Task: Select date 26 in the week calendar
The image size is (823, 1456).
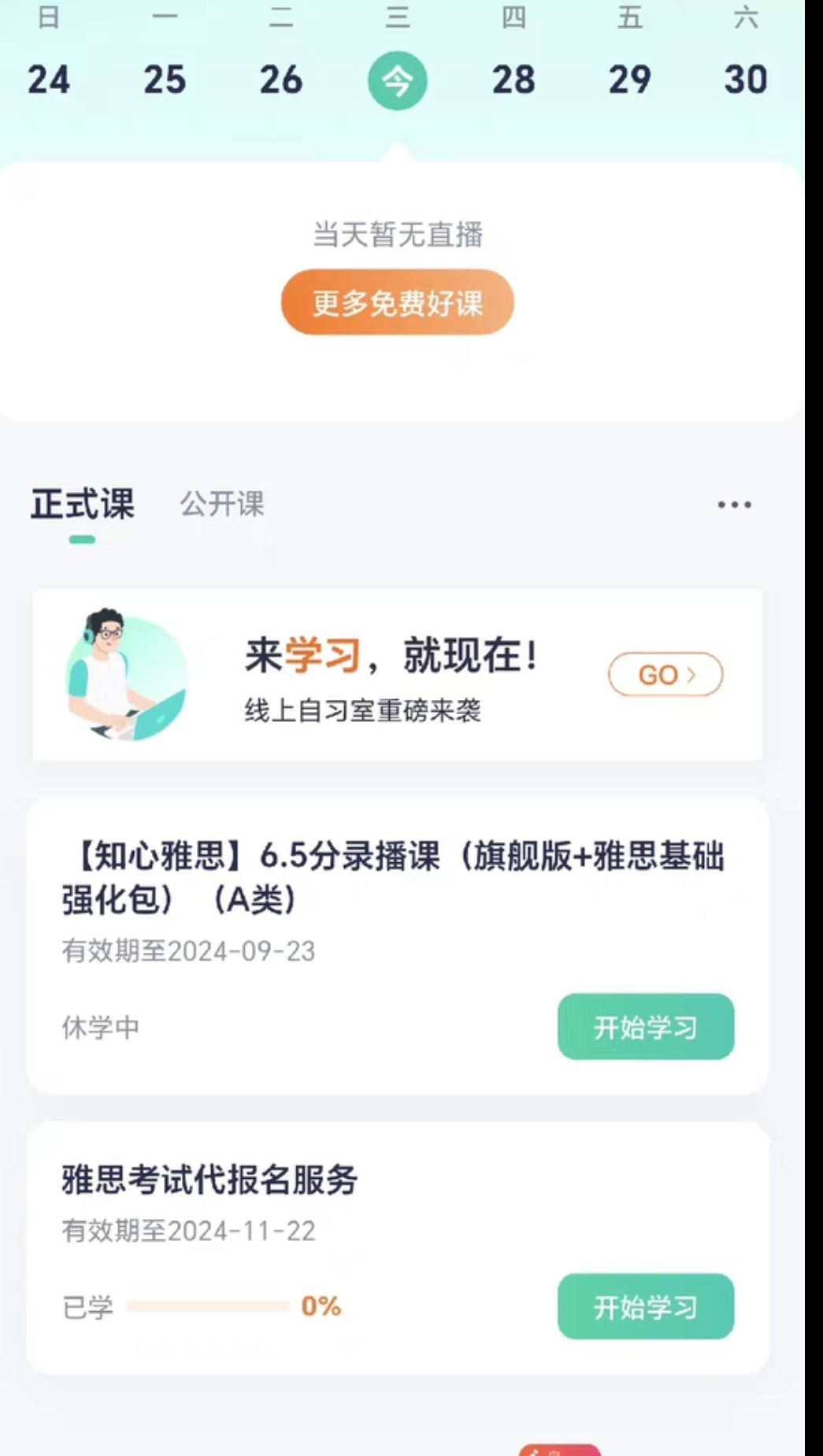Action: [281, 80]
